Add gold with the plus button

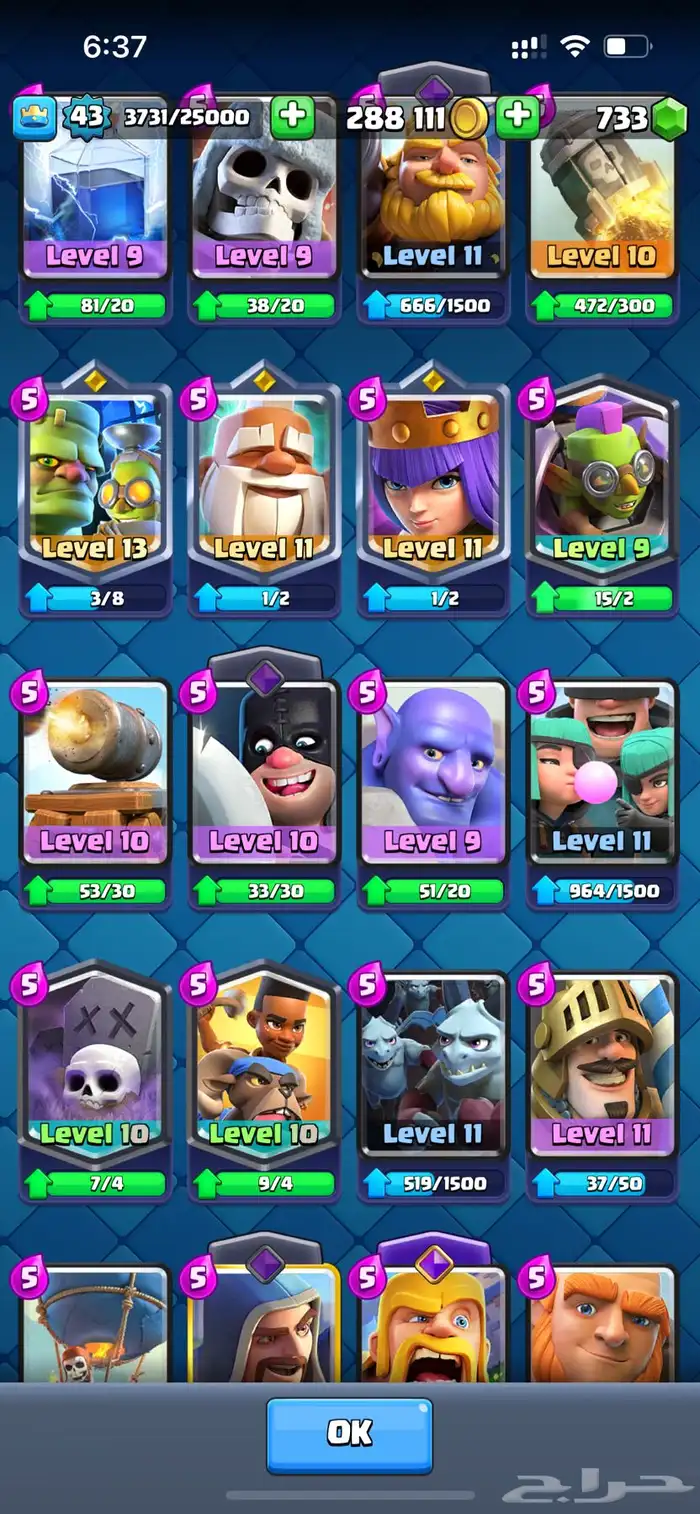(517, 117)
